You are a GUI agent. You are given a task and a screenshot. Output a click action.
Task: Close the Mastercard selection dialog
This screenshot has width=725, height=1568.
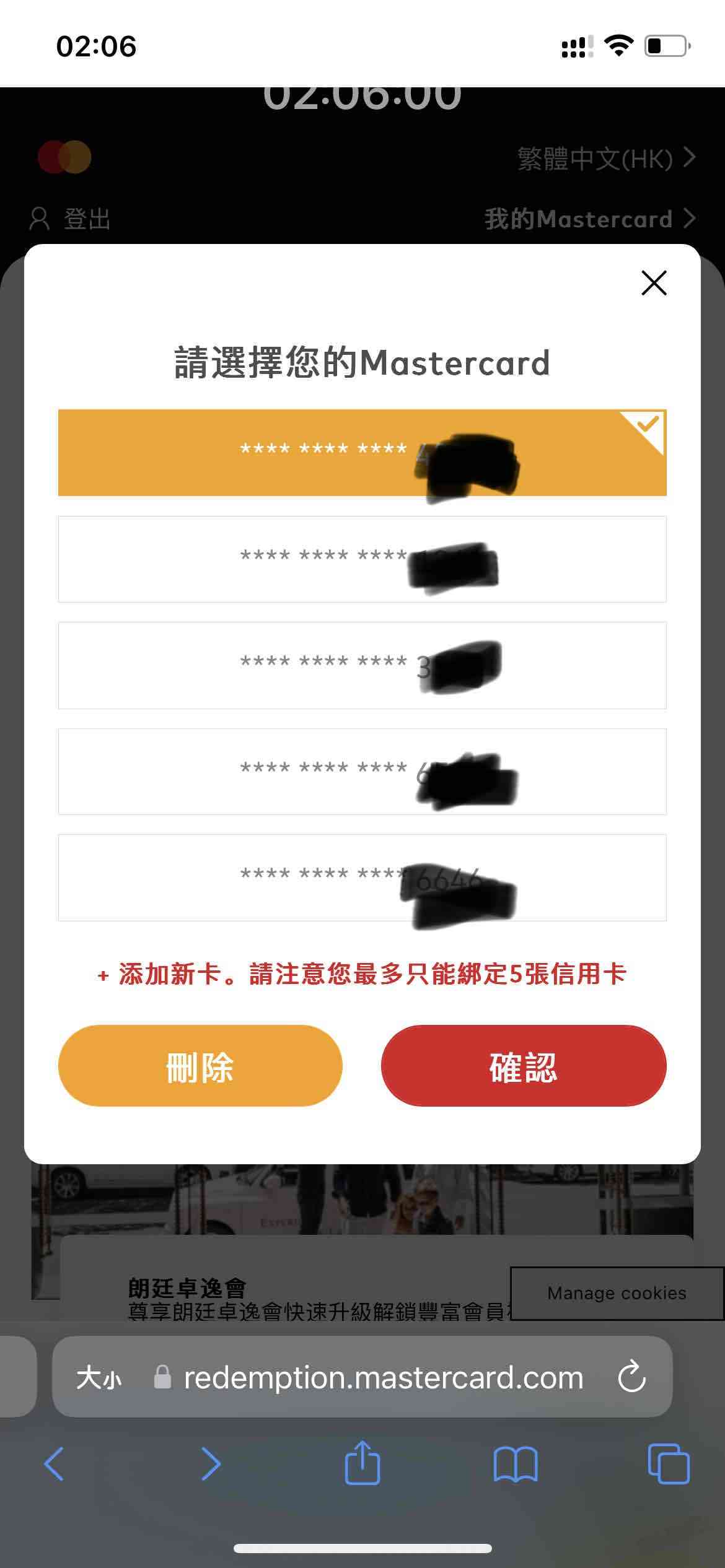pos(654,283)
